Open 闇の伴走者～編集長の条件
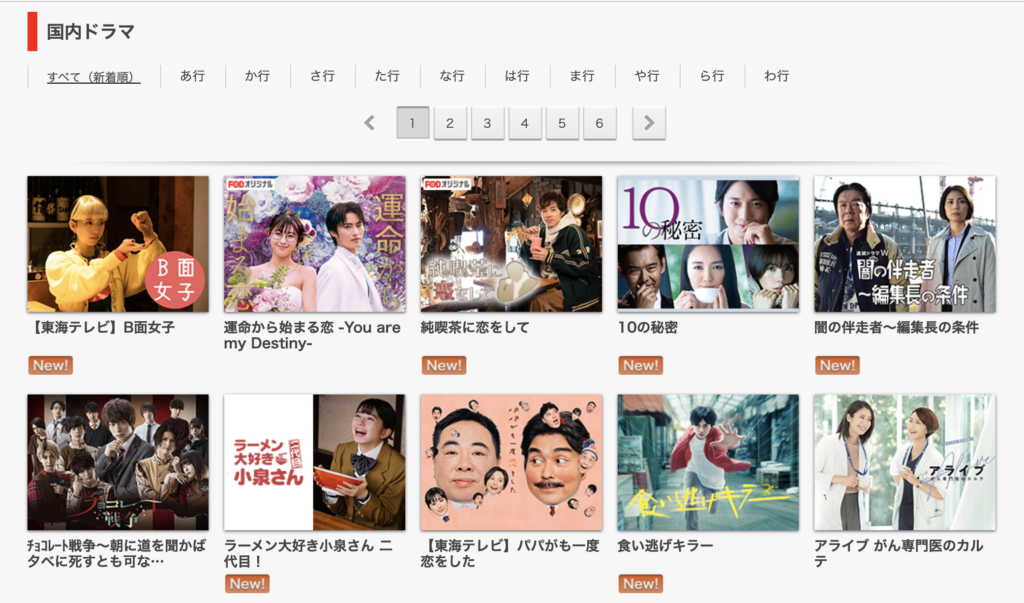 tap(904, 244)
